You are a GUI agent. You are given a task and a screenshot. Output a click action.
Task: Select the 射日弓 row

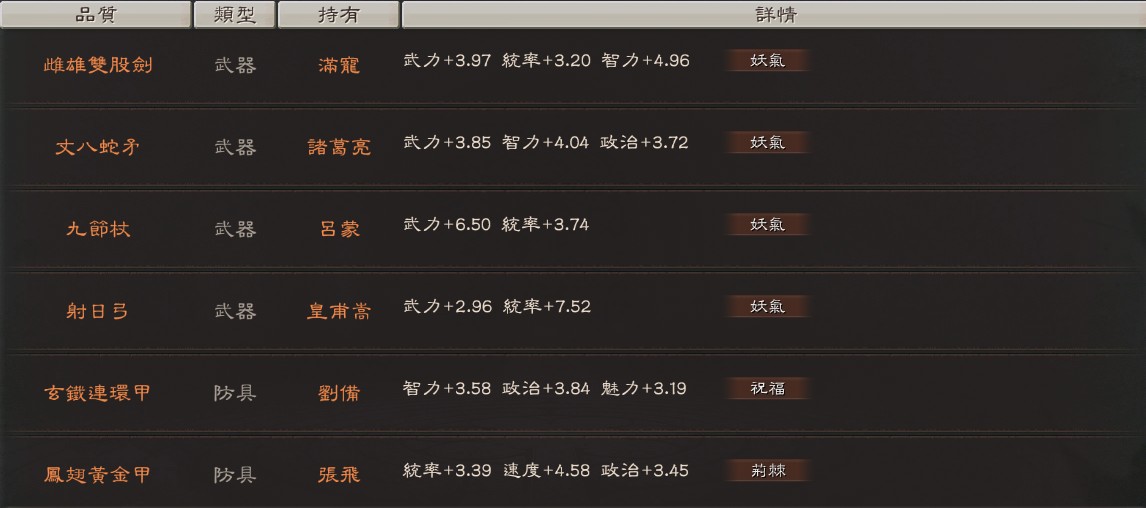pyautogui.click(x=573, y=311)
